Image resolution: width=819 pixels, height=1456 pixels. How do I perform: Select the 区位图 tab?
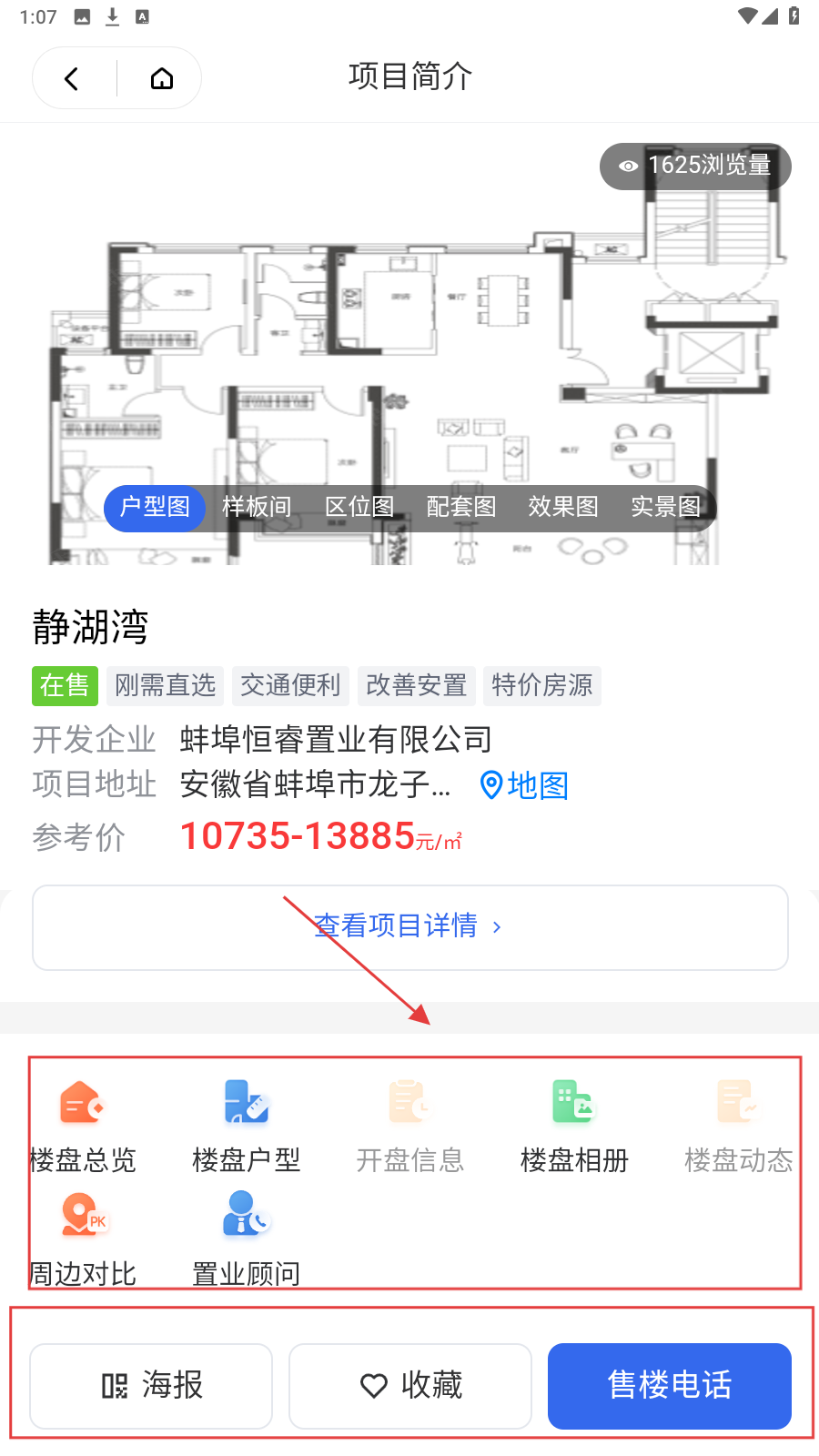[x=359, y=507]
